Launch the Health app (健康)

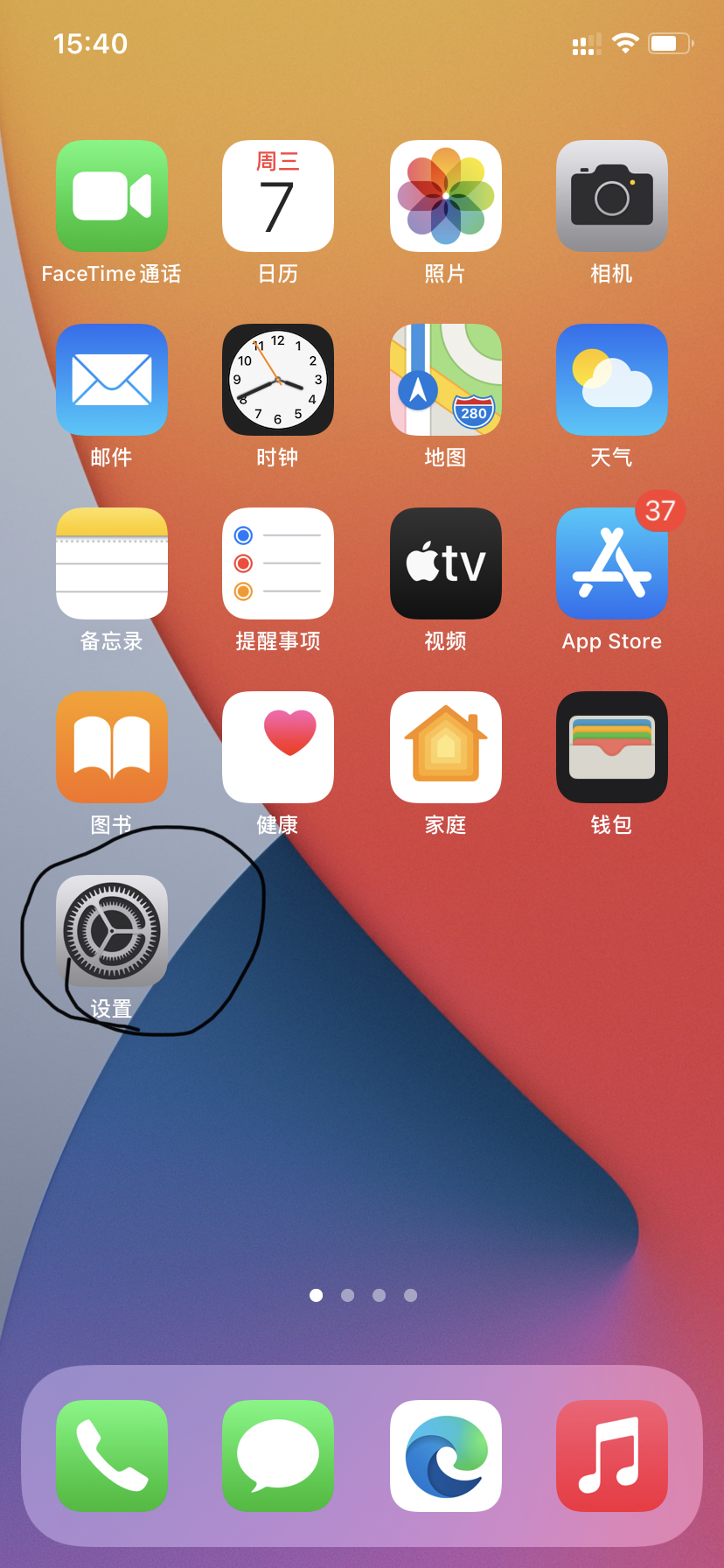[x=278, y=747]
